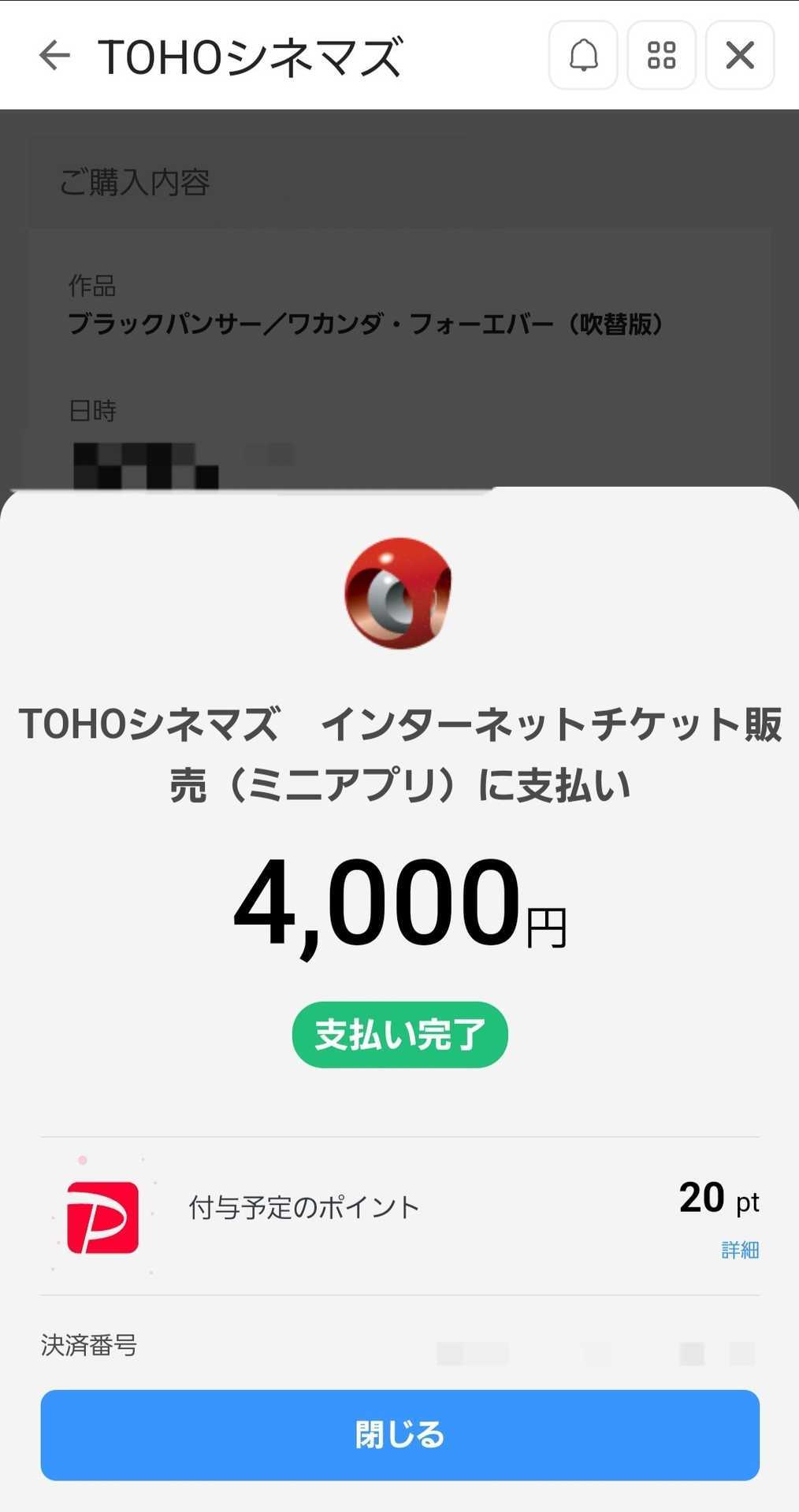Image resolution: width=799 pixels, height=1512 pixels.
Task: Open the 詳細 link for point details
Action: pos(739,1250)
